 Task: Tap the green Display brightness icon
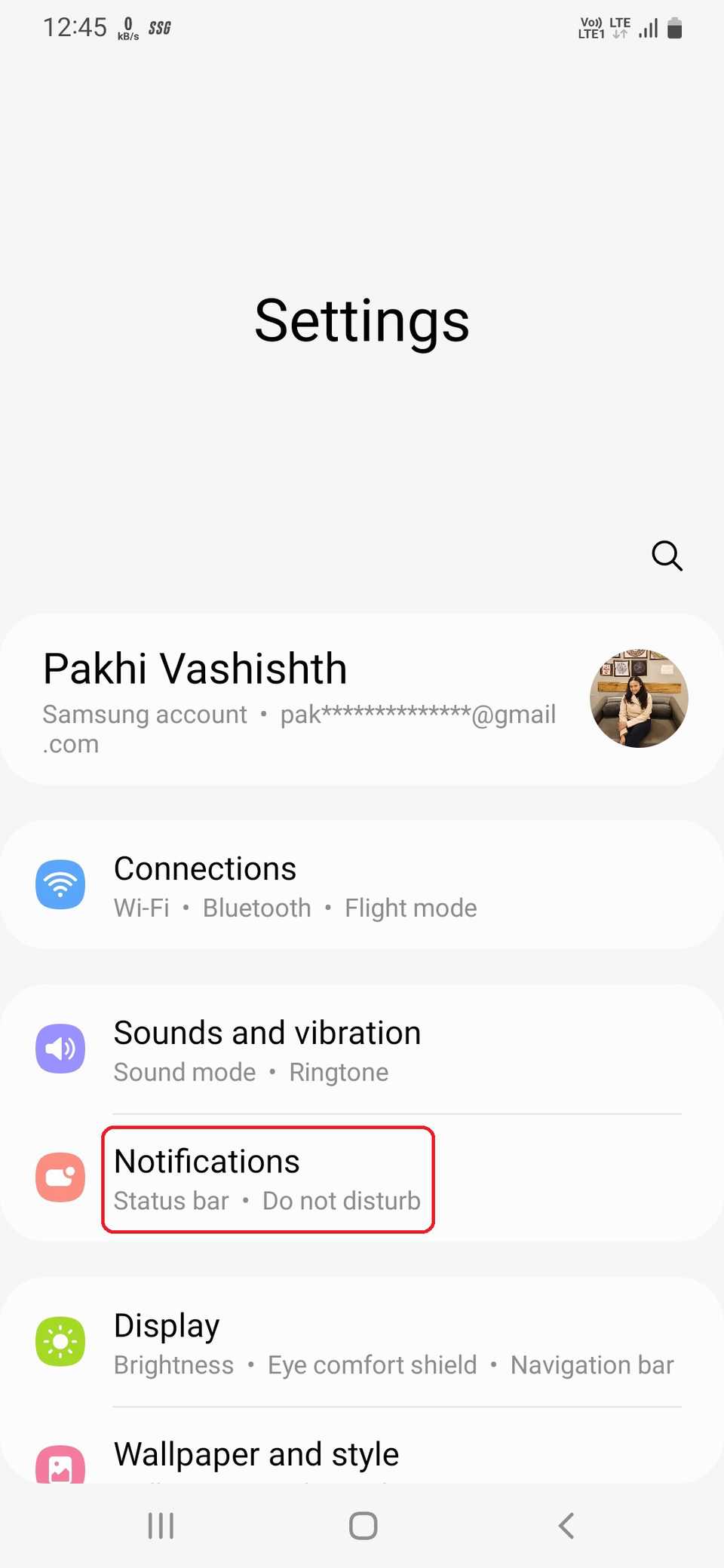pos(60,1341)
